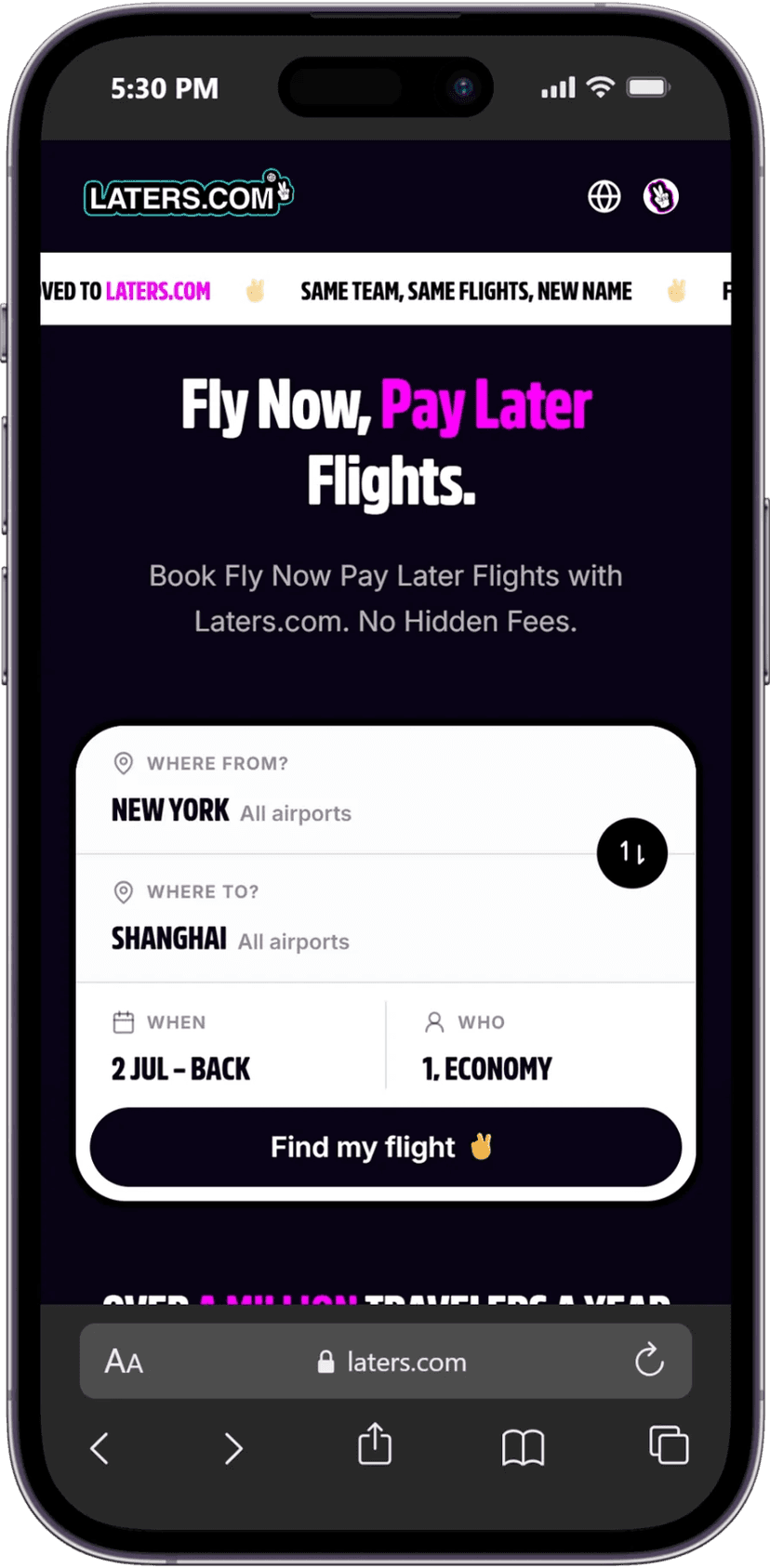Viewport: 770px width, 1568px height.
Task: Swap origin and destination airports
Action: pos(632,853)
